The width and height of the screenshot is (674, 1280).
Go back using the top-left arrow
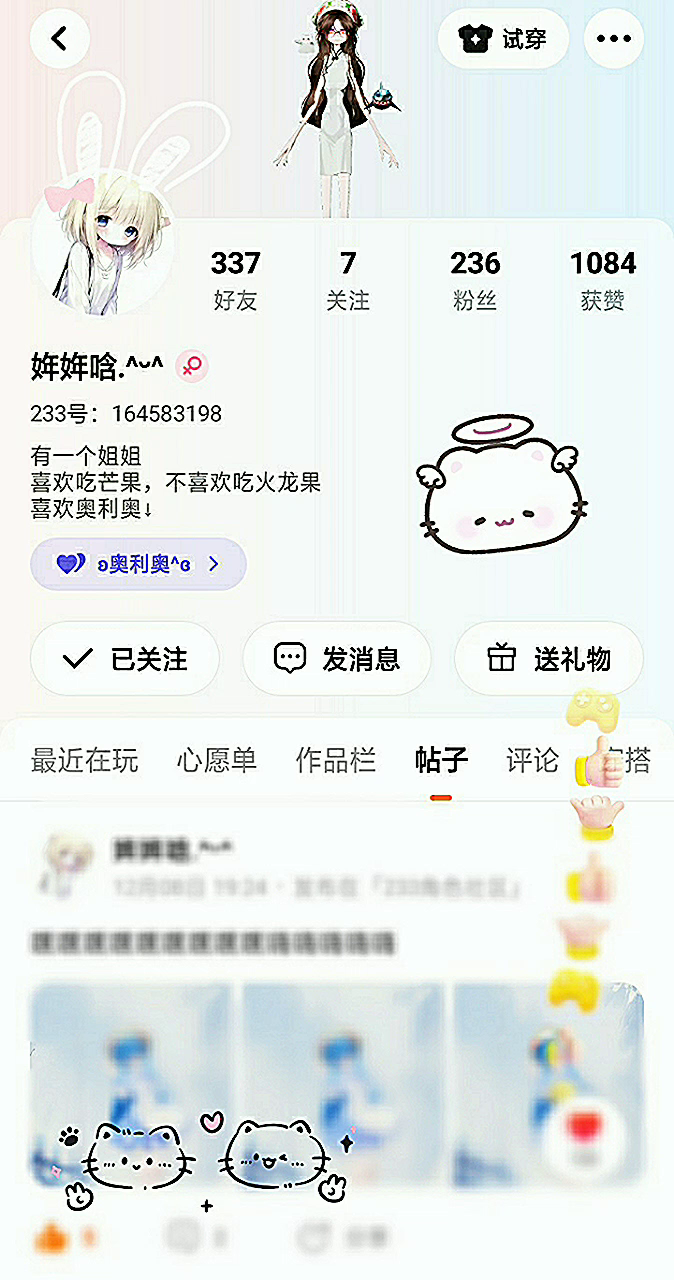pos(60,39)
